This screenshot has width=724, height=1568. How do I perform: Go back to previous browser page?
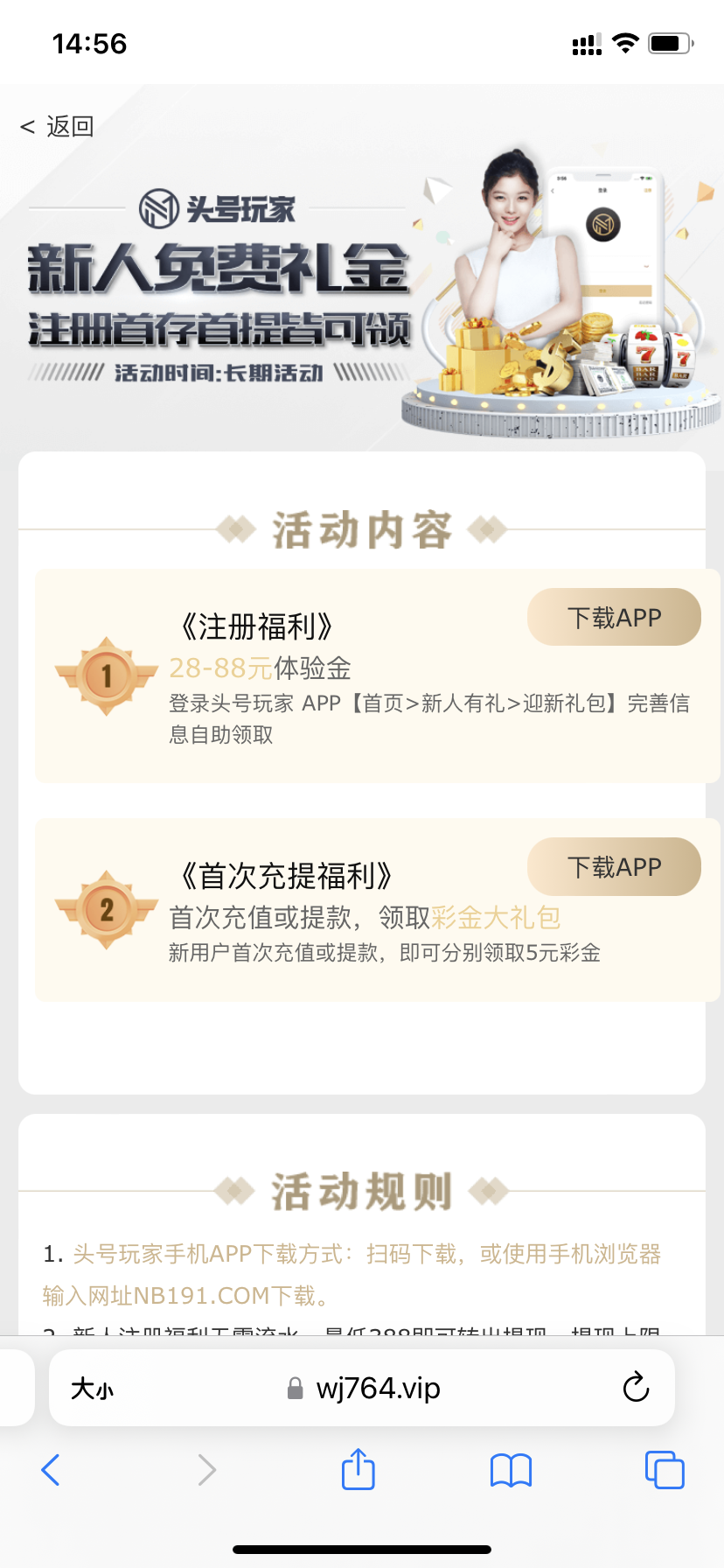point(51,1470)
